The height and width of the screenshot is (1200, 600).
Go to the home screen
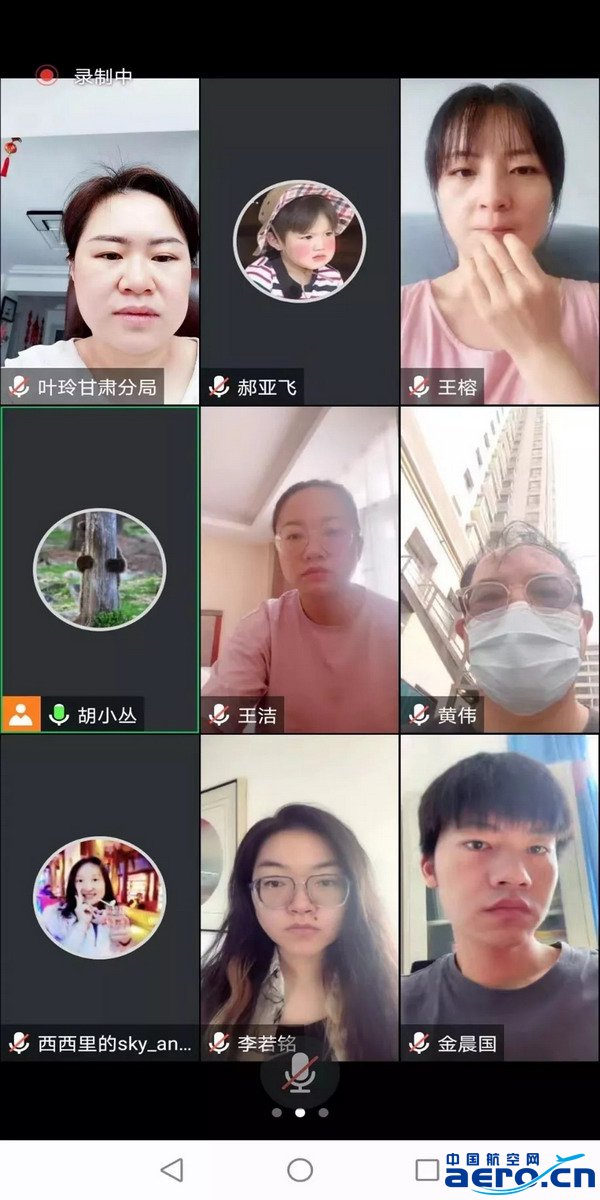pyautogui.click(x=299, y=1169)
